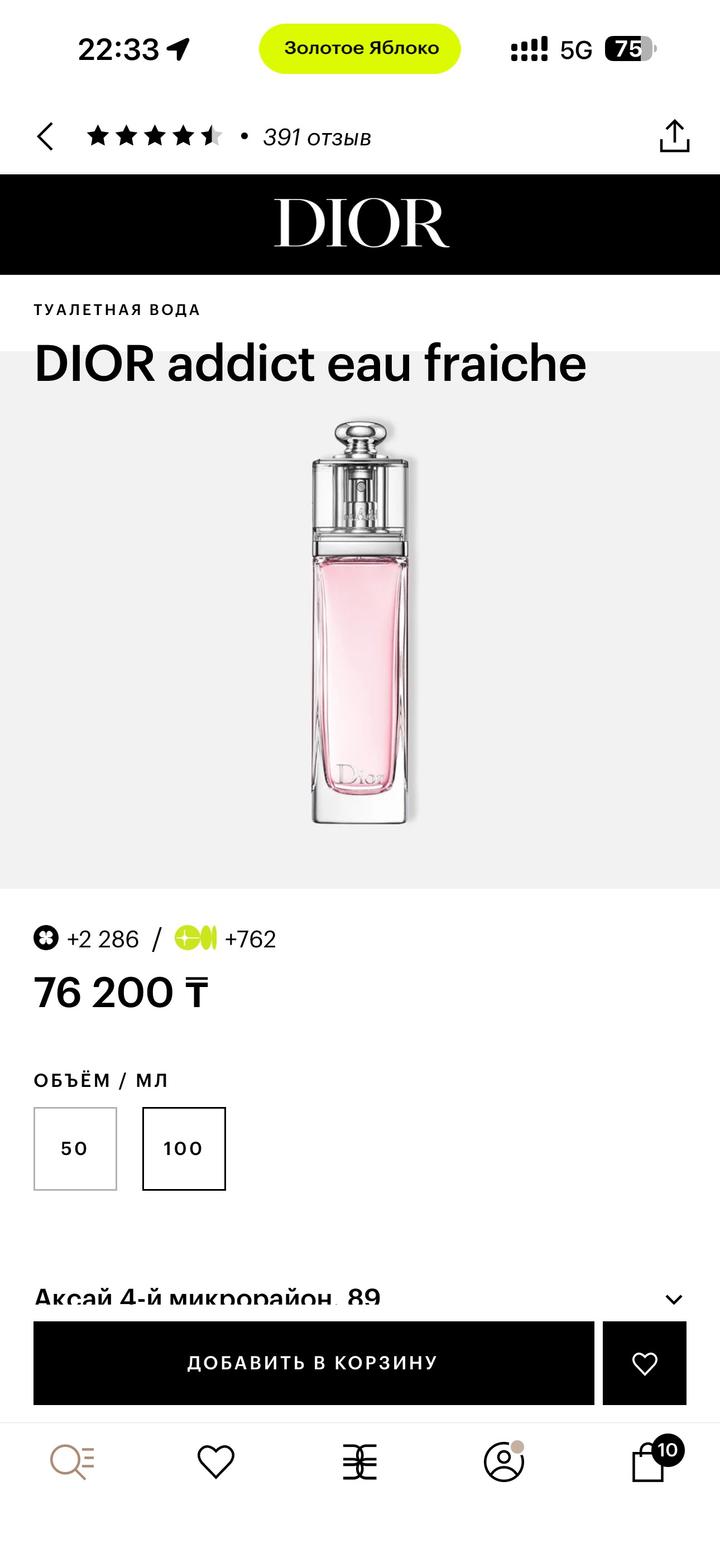Open the ТУАЛЕТНАЯ ВОДА category label
The height and width of the screenshot is (1561, 720).
point(119,309)
